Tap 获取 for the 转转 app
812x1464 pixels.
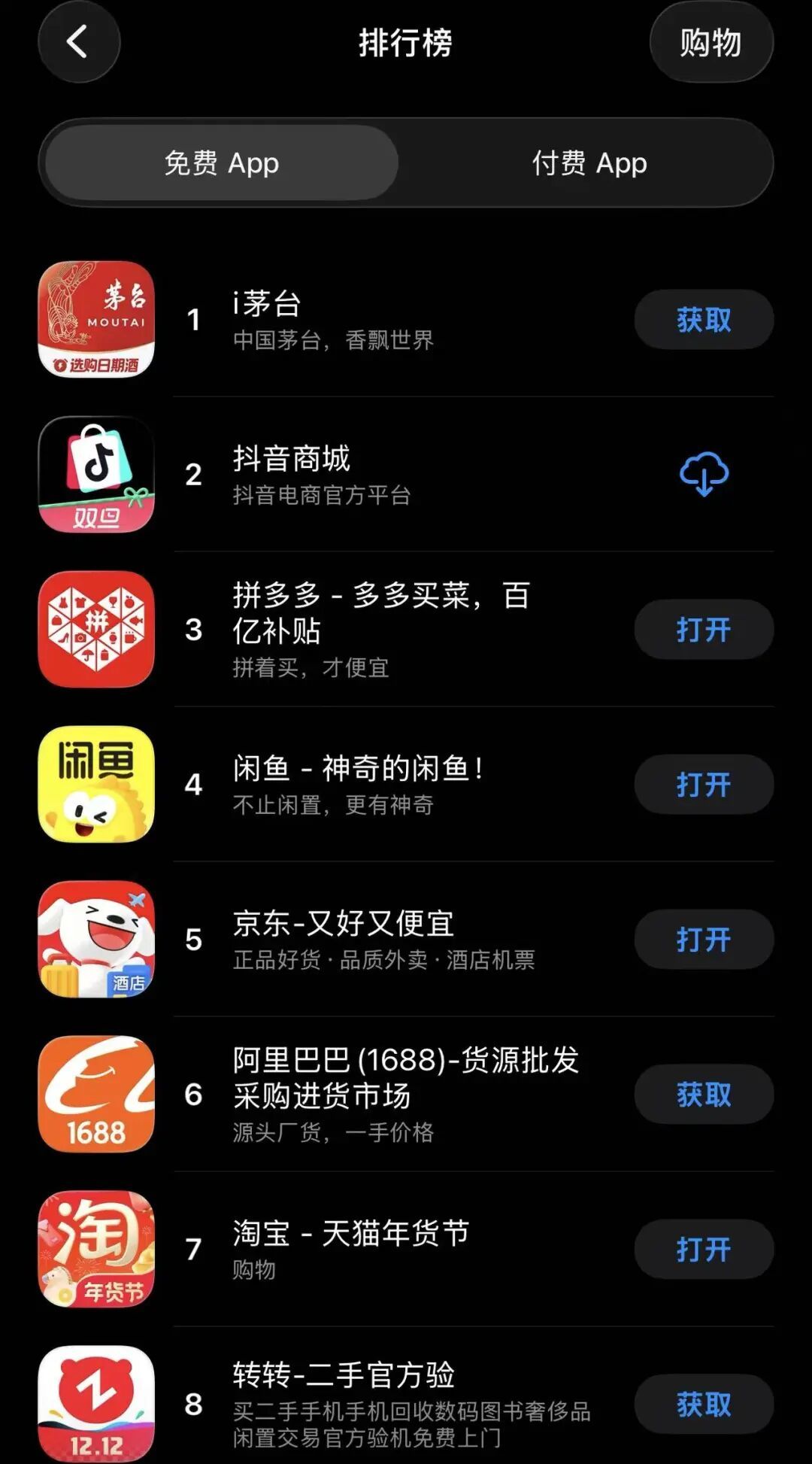point(703,1405)
